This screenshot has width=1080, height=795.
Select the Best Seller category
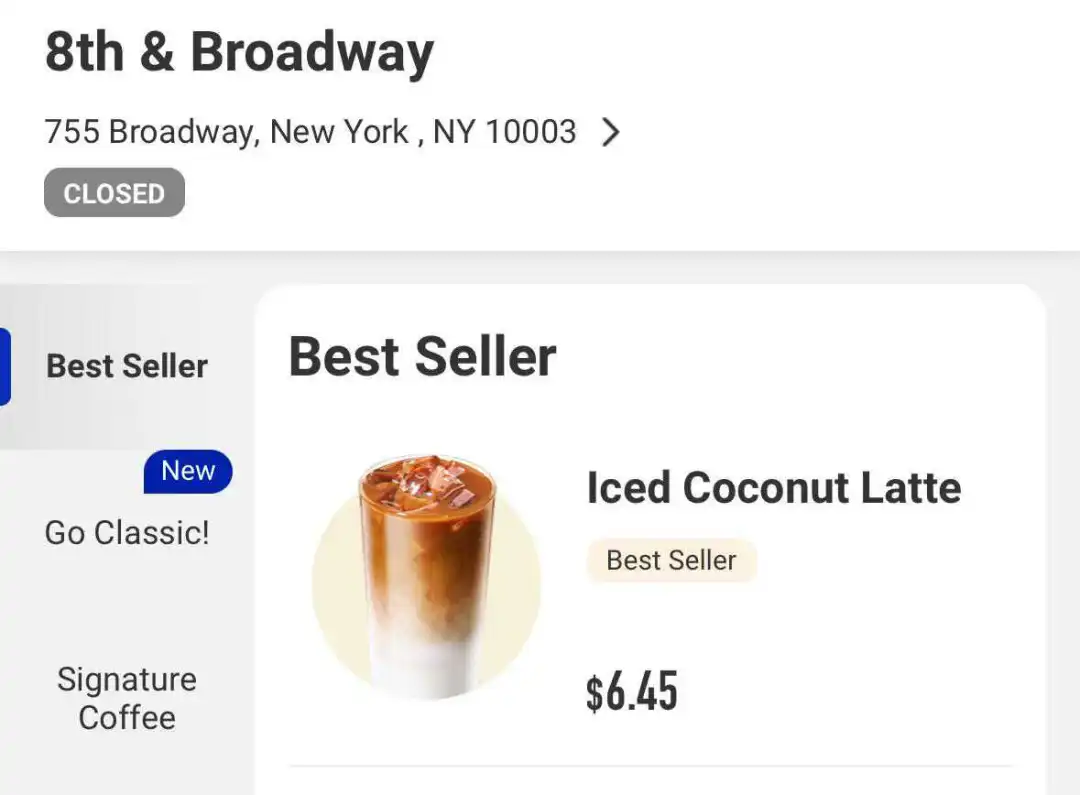127,366
